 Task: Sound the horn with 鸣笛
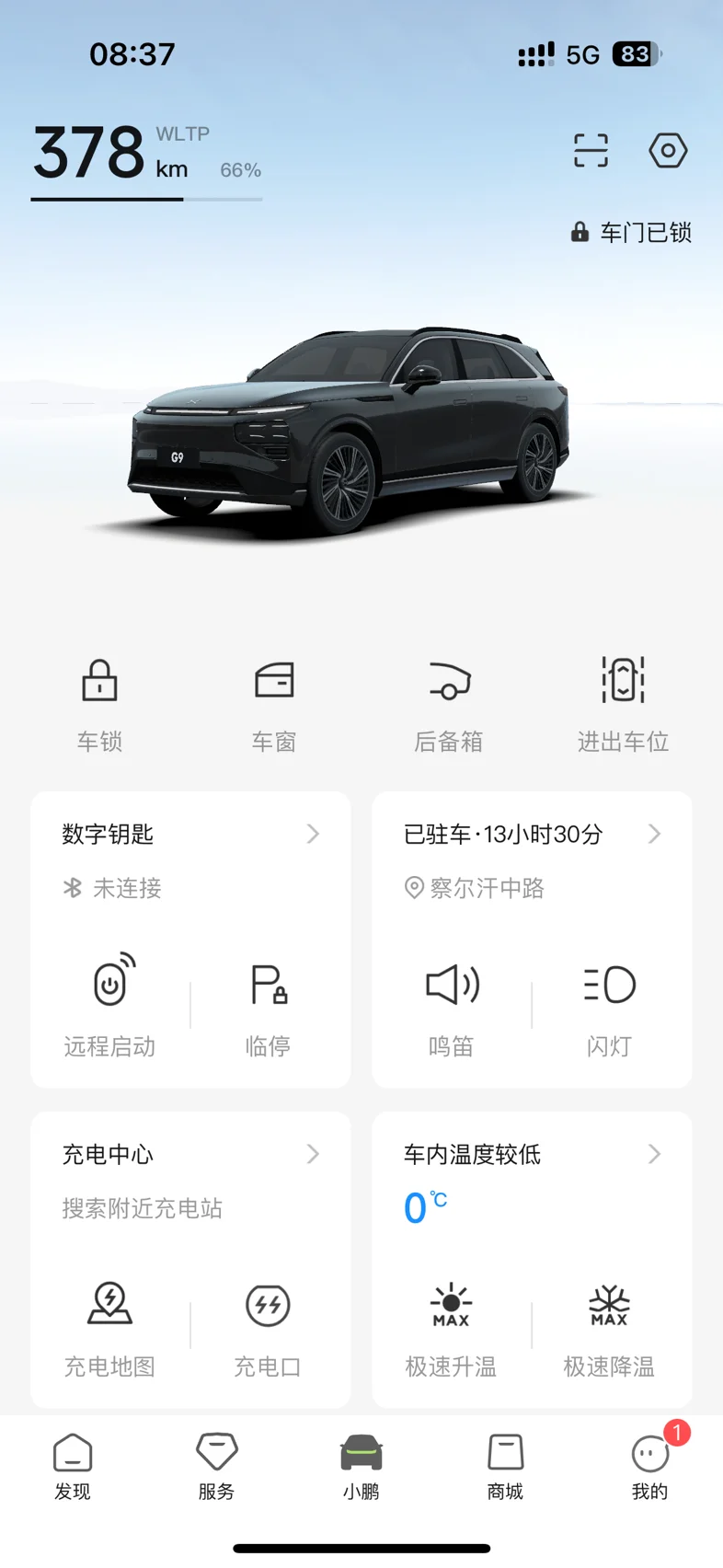pos(452,1005)
